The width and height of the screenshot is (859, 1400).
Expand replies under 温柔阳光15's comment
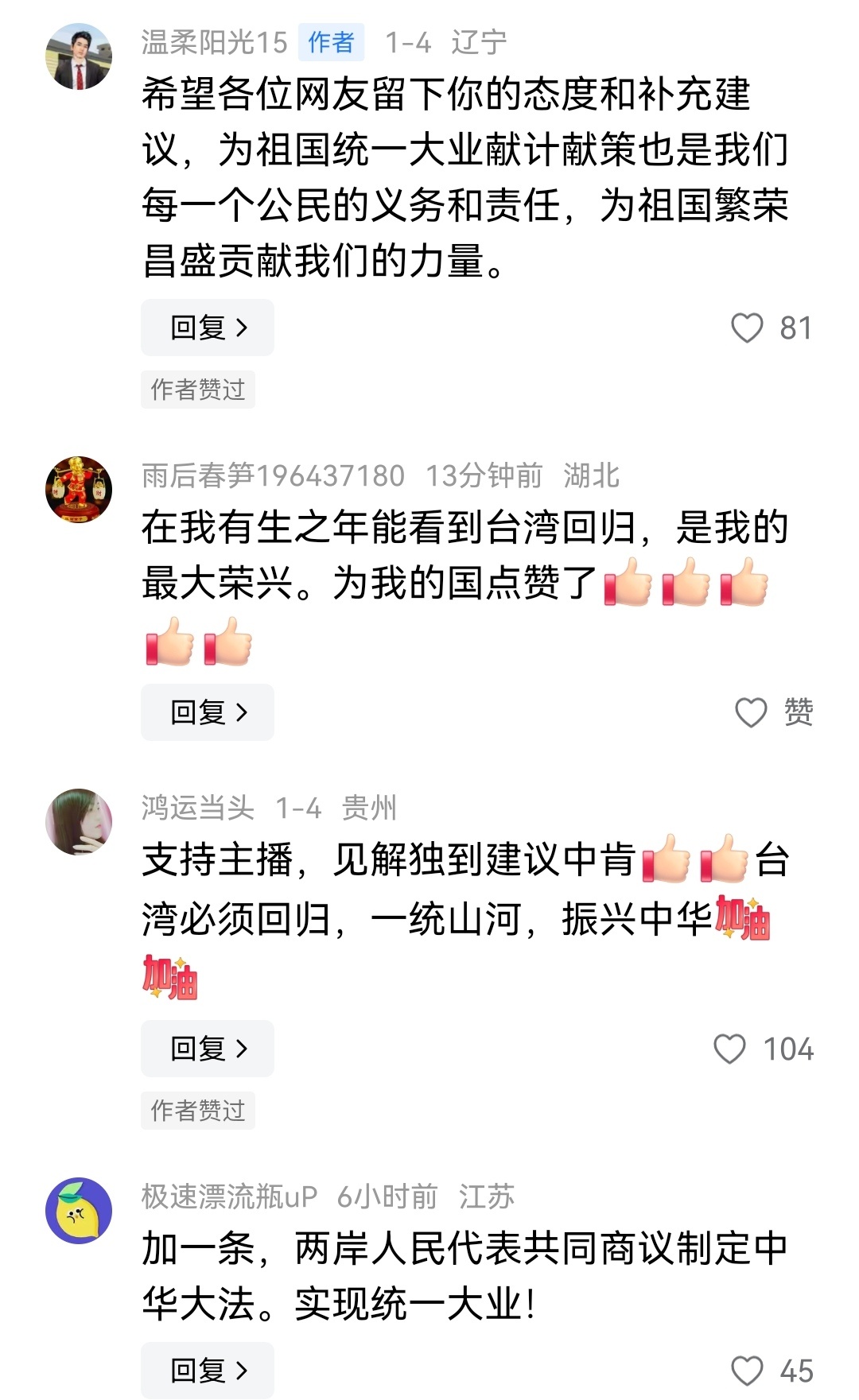coord(207,327)
